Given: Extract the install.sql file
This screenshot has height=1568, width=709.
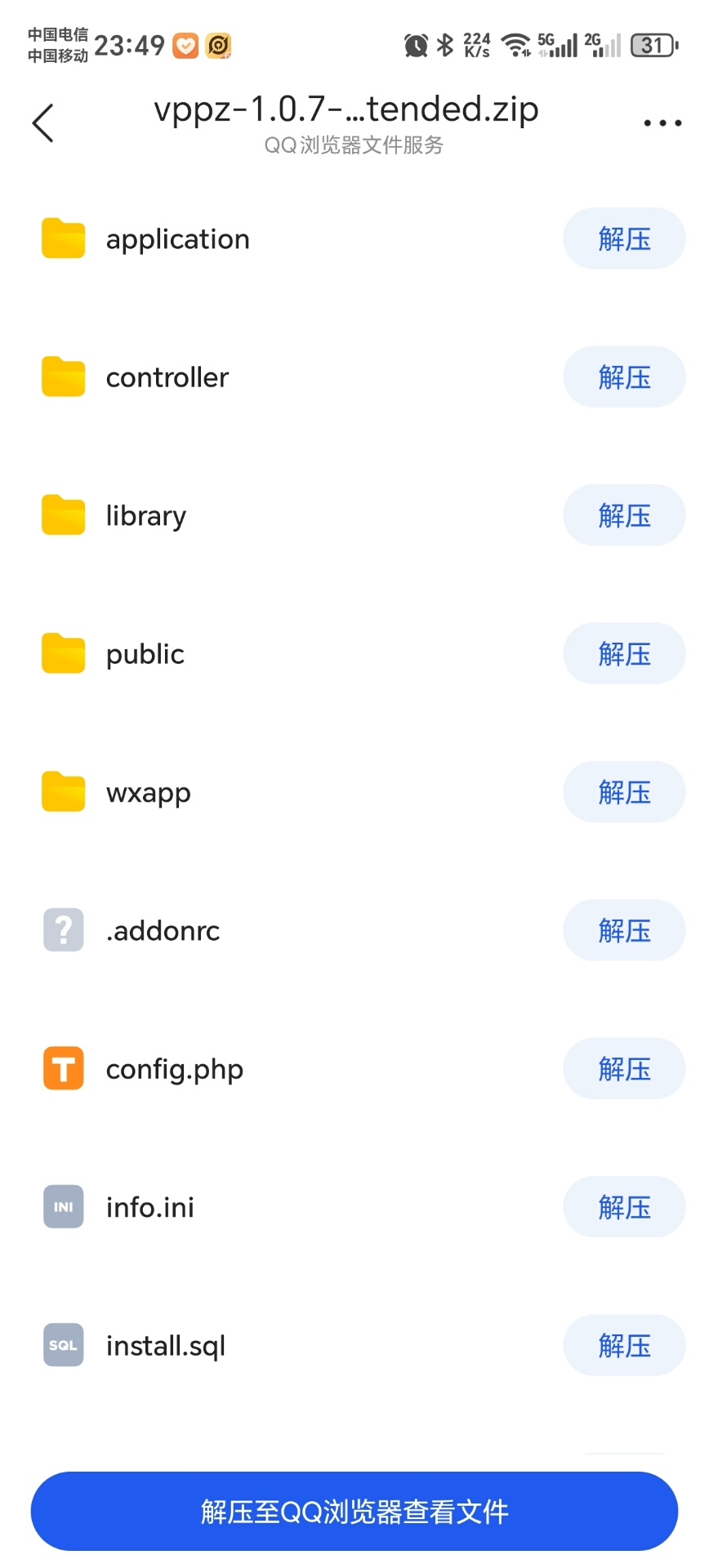Looking at the screenshot, I should pos(624,1345).
